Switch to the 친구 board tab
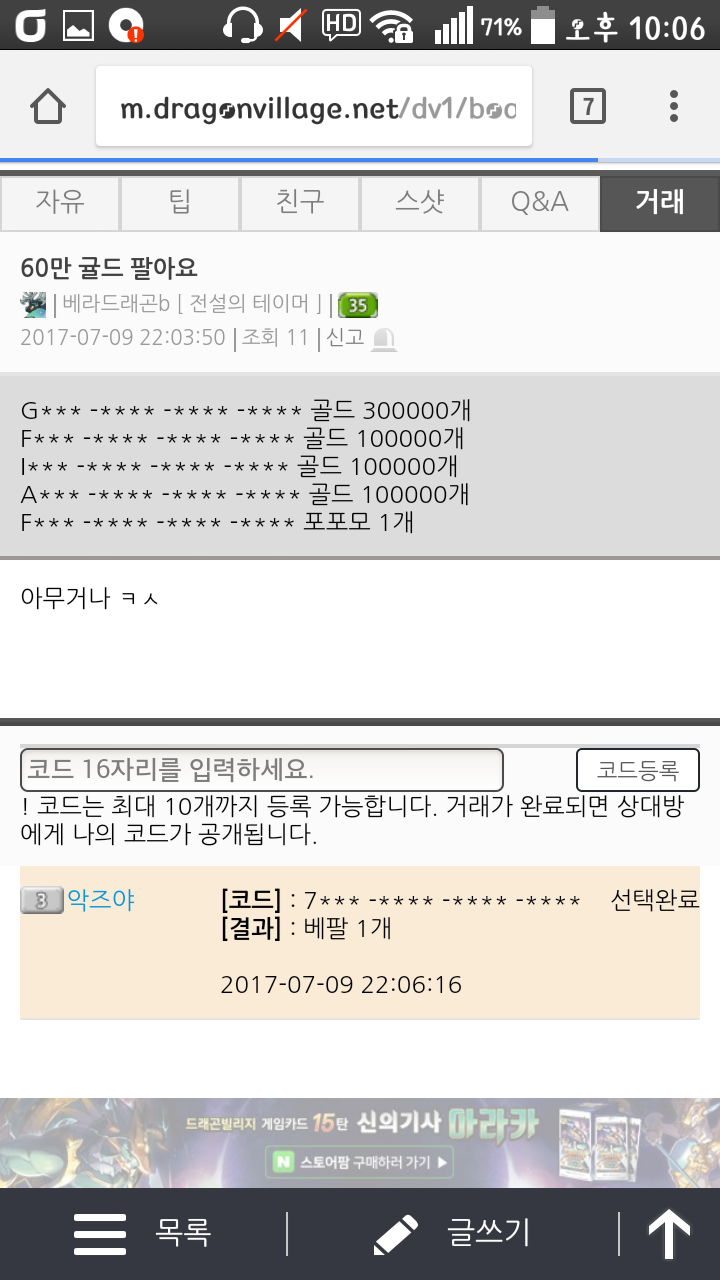Viewport: 720px width, 1280px height. tap(300, 203)
